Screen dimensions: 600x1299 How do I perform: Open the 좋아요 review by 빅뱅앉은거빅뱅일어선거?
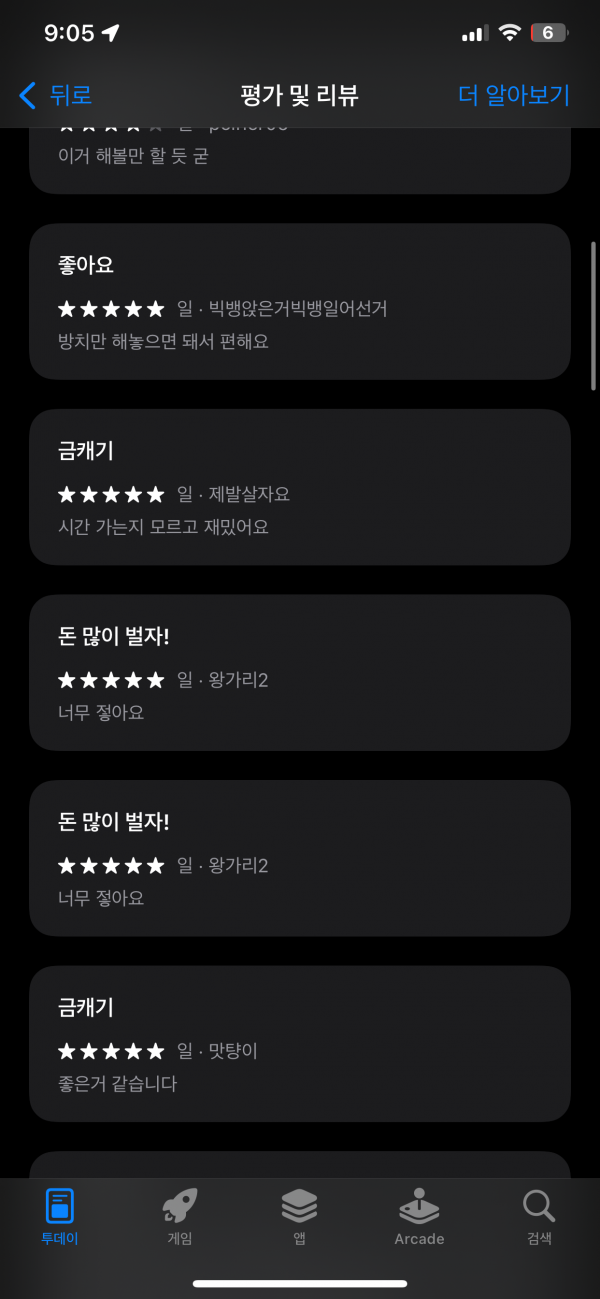(x=300, y=301)
